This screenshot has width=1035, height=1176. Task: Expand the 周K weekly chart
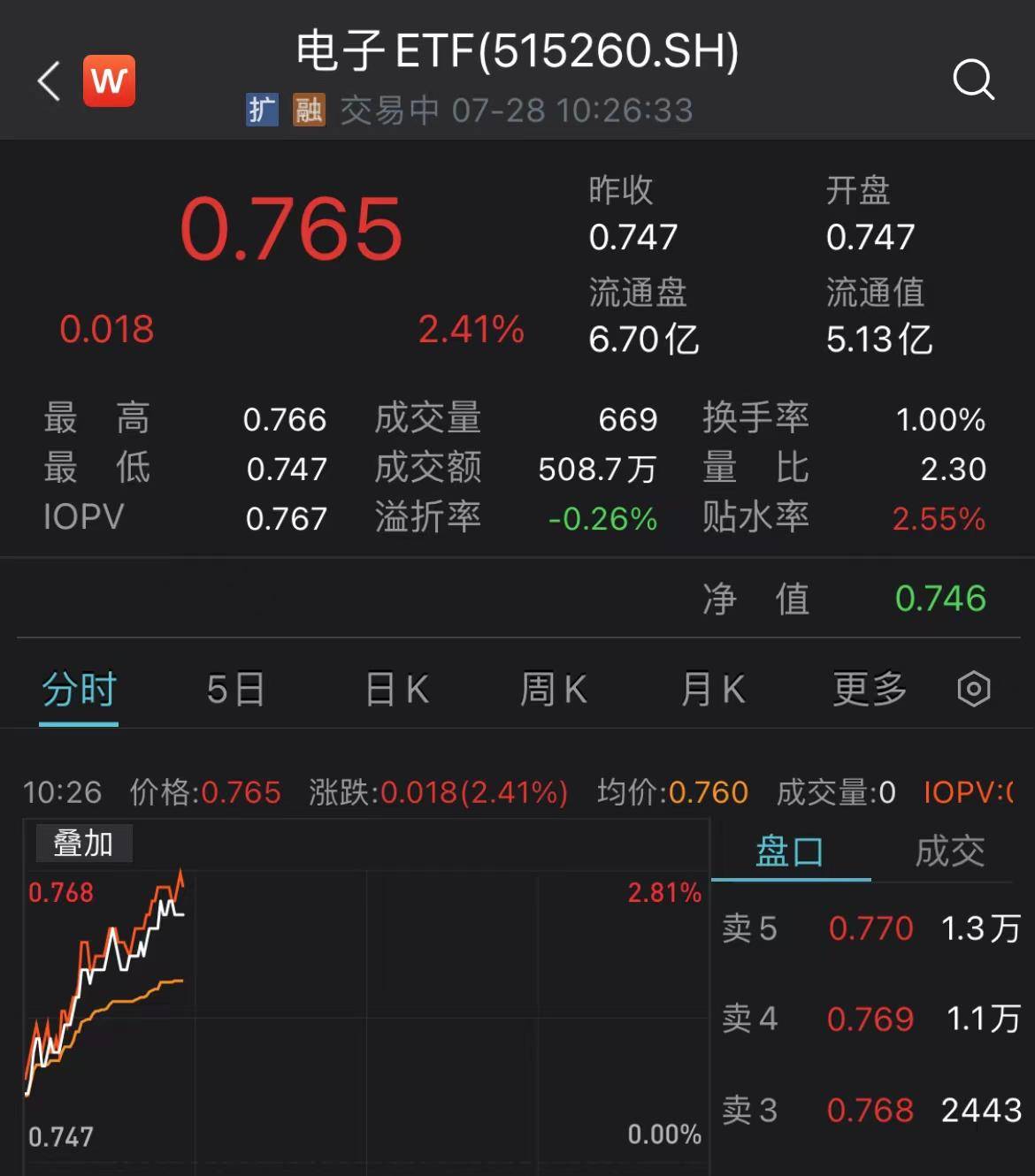tap(553, 690)
